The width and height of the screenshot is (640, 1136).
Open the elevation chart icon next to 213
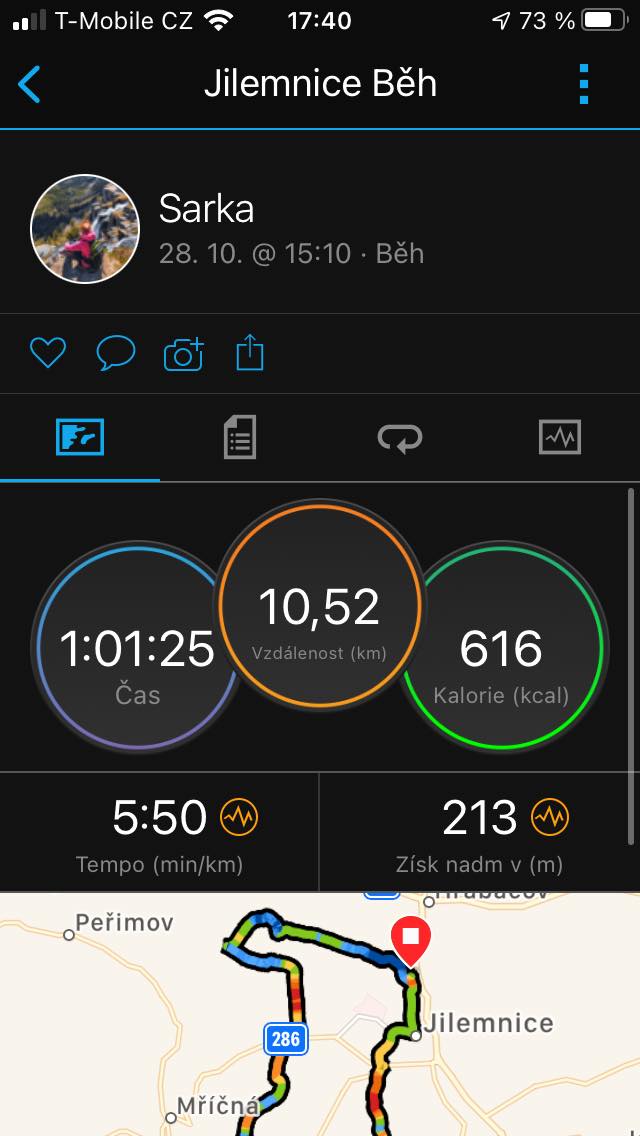coord(550,819)
